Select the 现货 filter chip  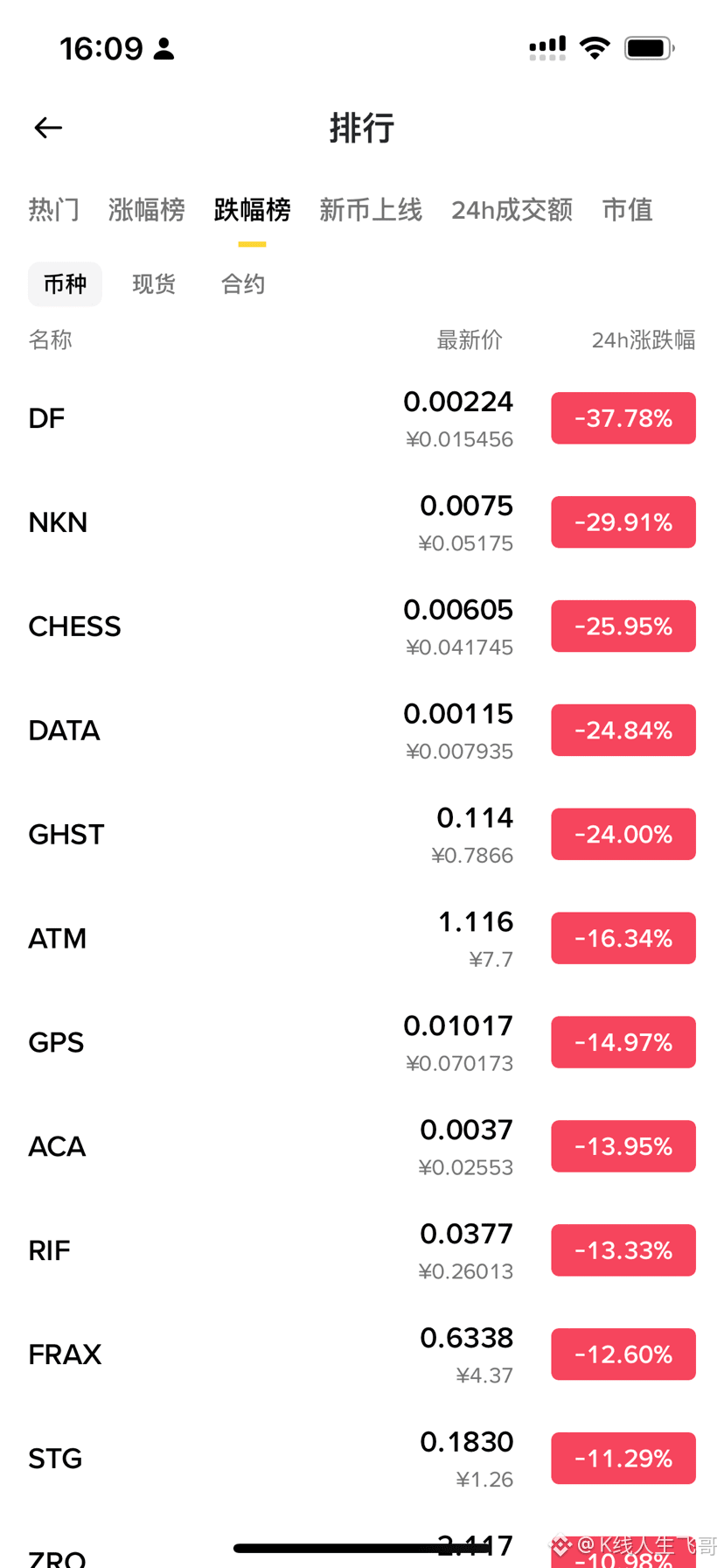point(154,284)
